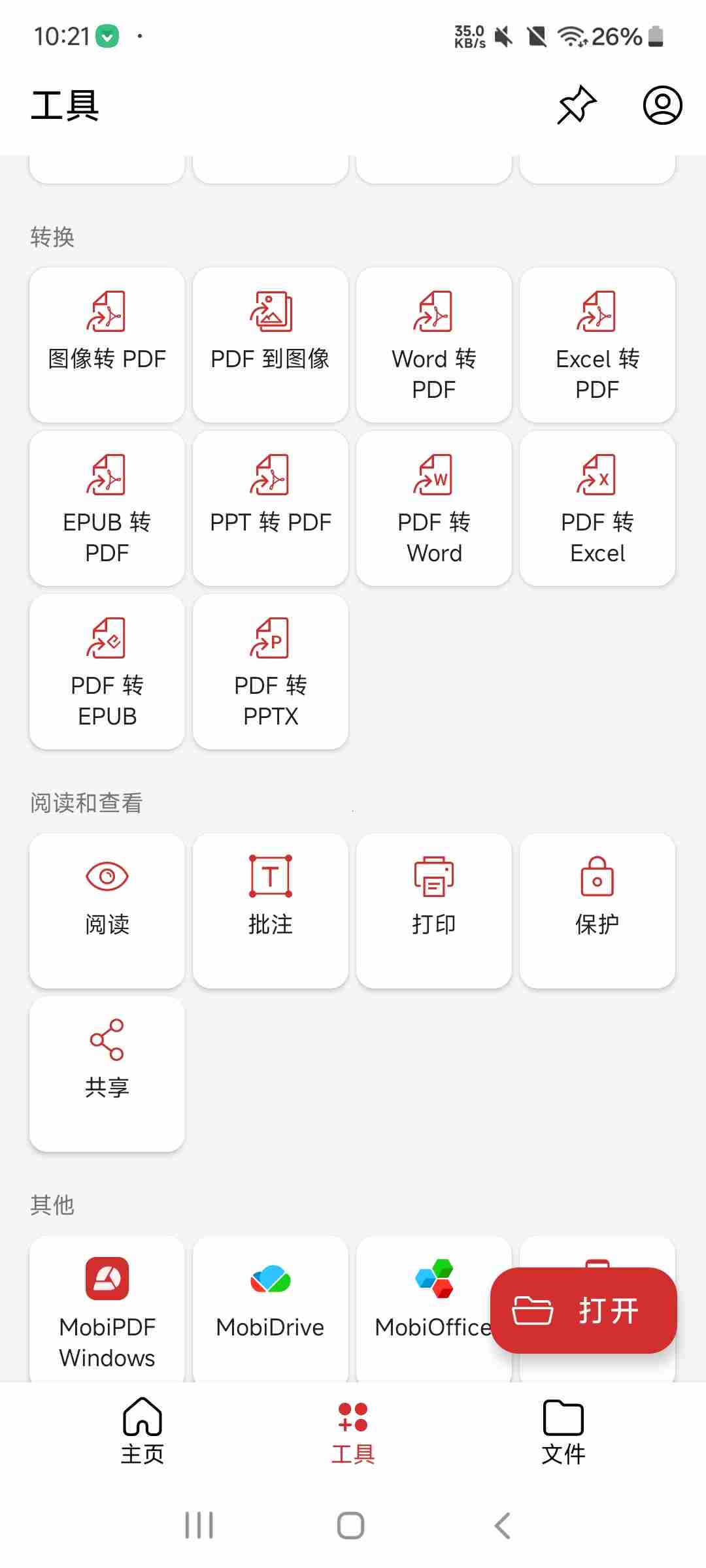Select the EPUB 转 PDF converter
The height and width of the screenshot is (1568, 706).
(x=107, y=508)
